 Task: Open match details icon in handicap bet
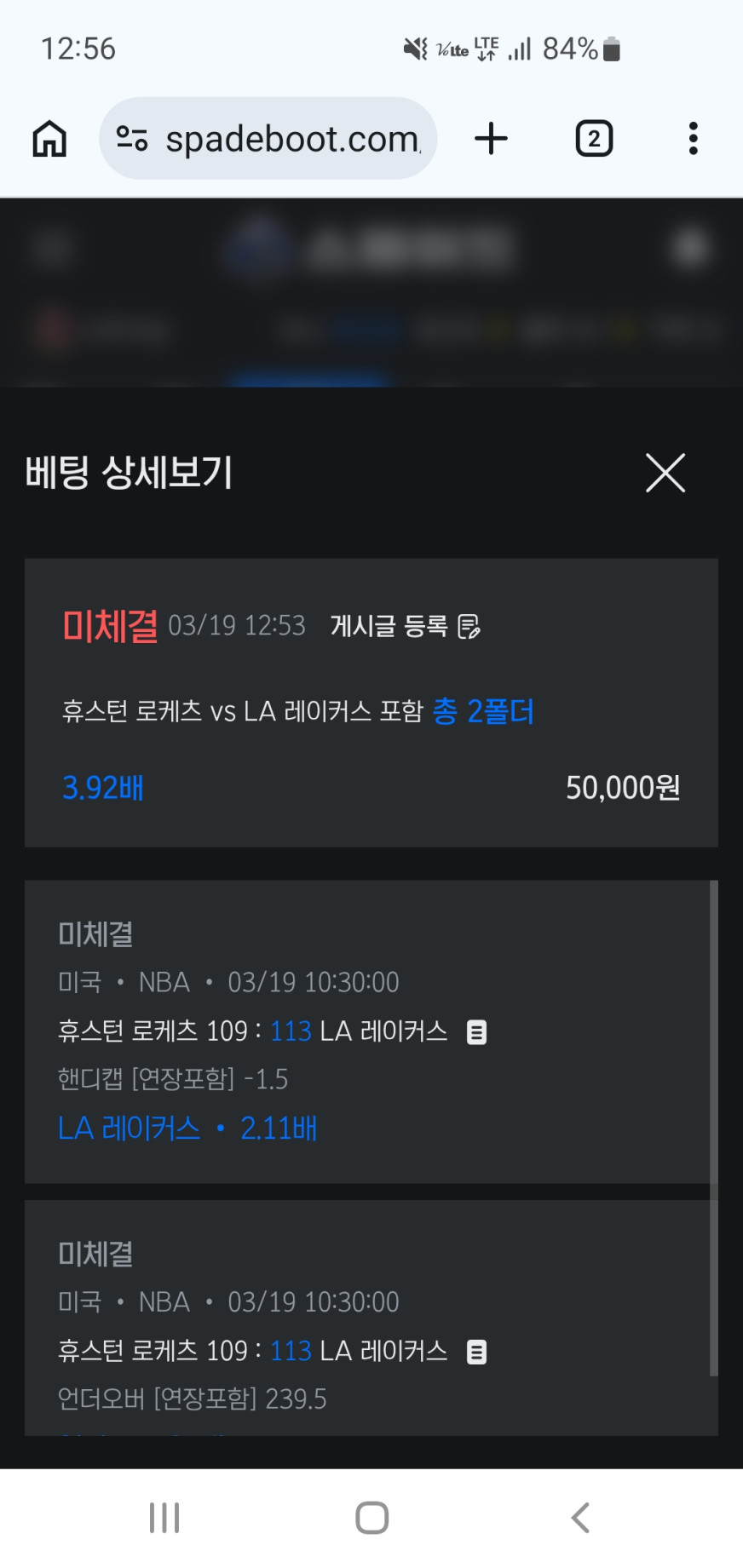[x=477, y=1032]
